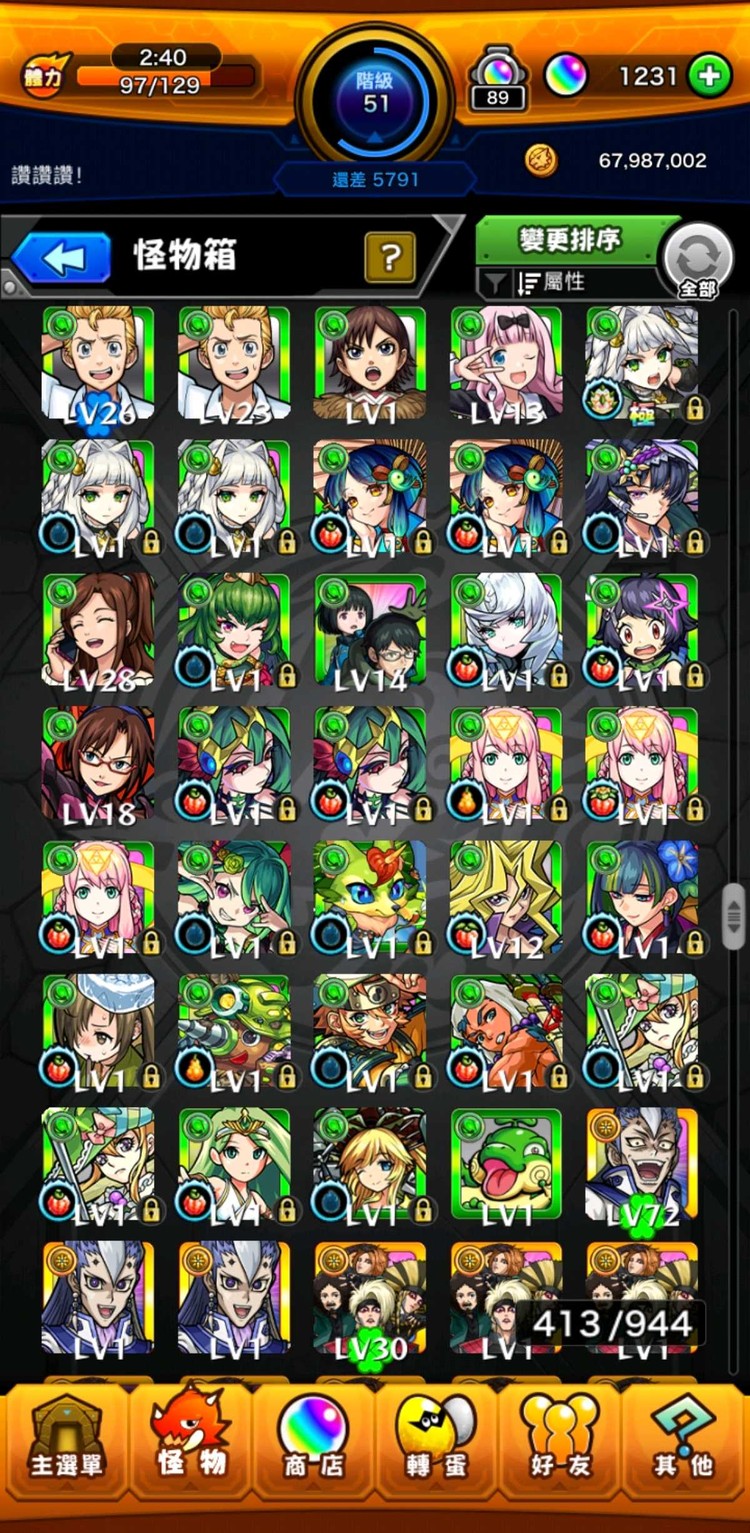
Task: Select the pink-haired girl monster LV13
Action: coord(506,362)
